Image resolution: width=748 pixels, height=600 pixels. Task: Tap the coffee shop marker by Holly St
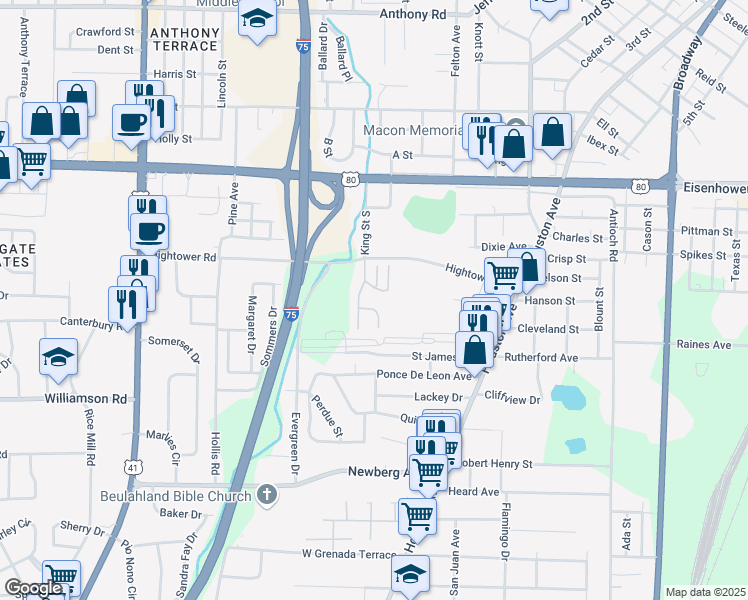130,124
